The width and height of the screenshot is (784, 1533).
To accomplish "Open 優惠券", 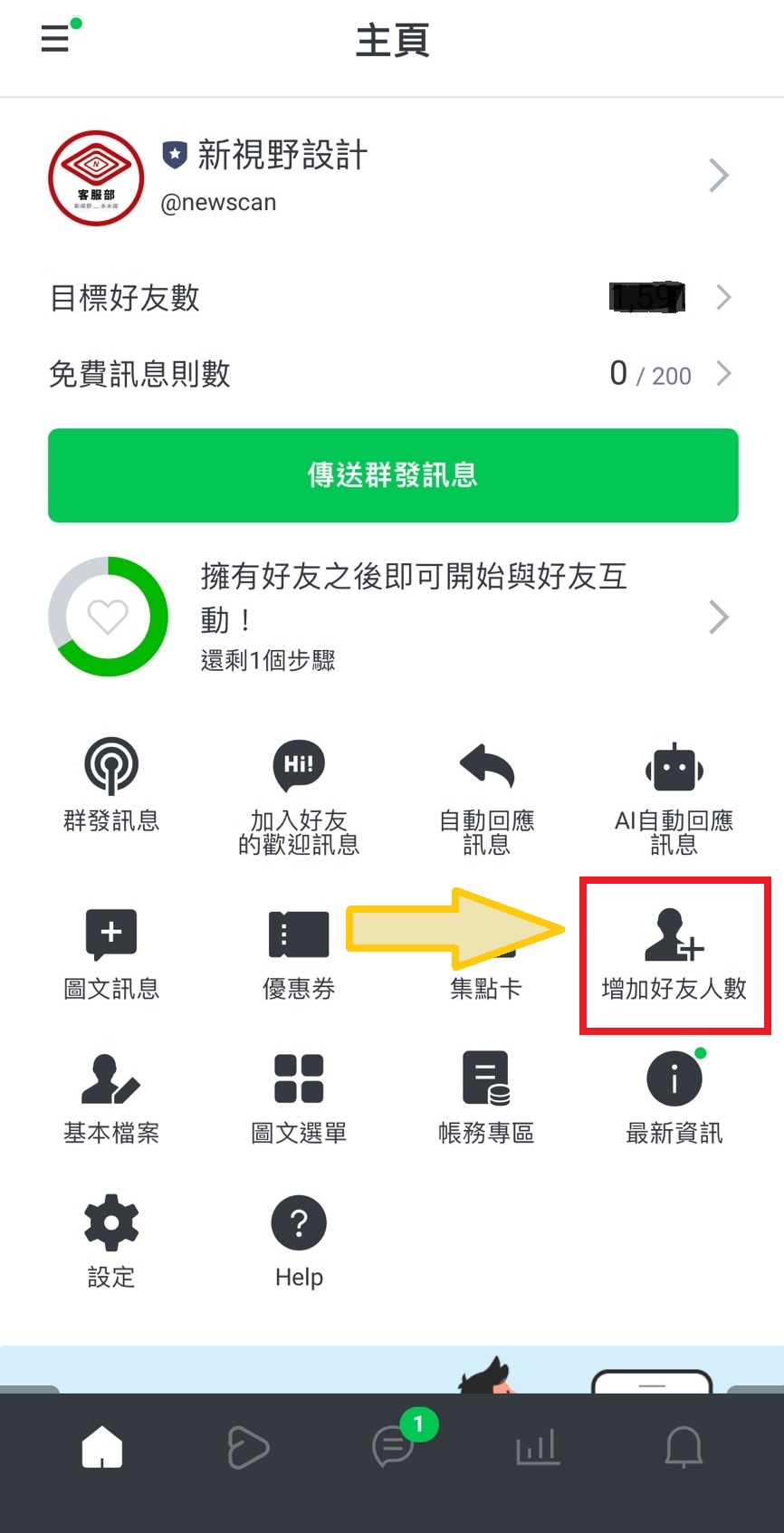I will click(x=299, y=953).
